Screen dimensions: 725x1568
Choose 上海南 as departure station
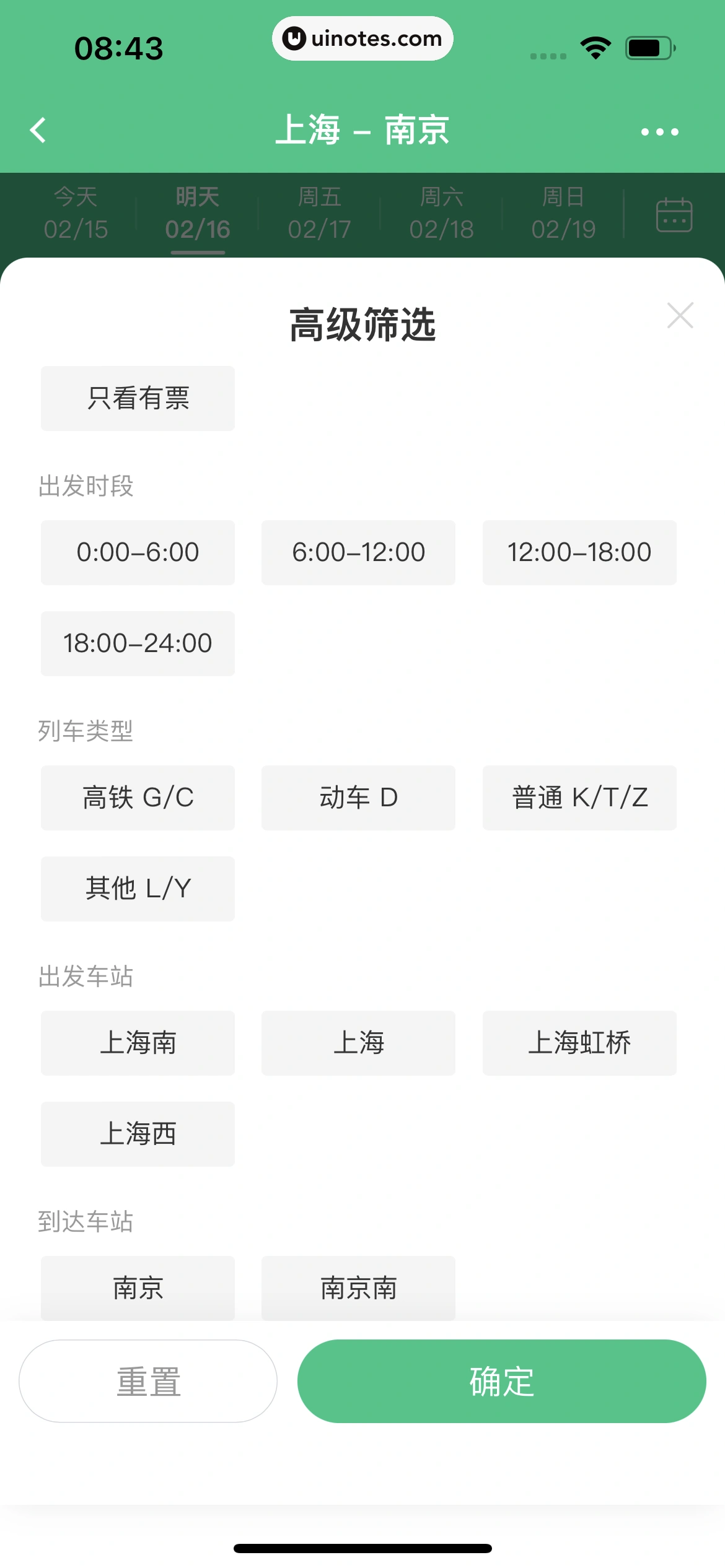pyautogui.click(x=138, y=1043)
